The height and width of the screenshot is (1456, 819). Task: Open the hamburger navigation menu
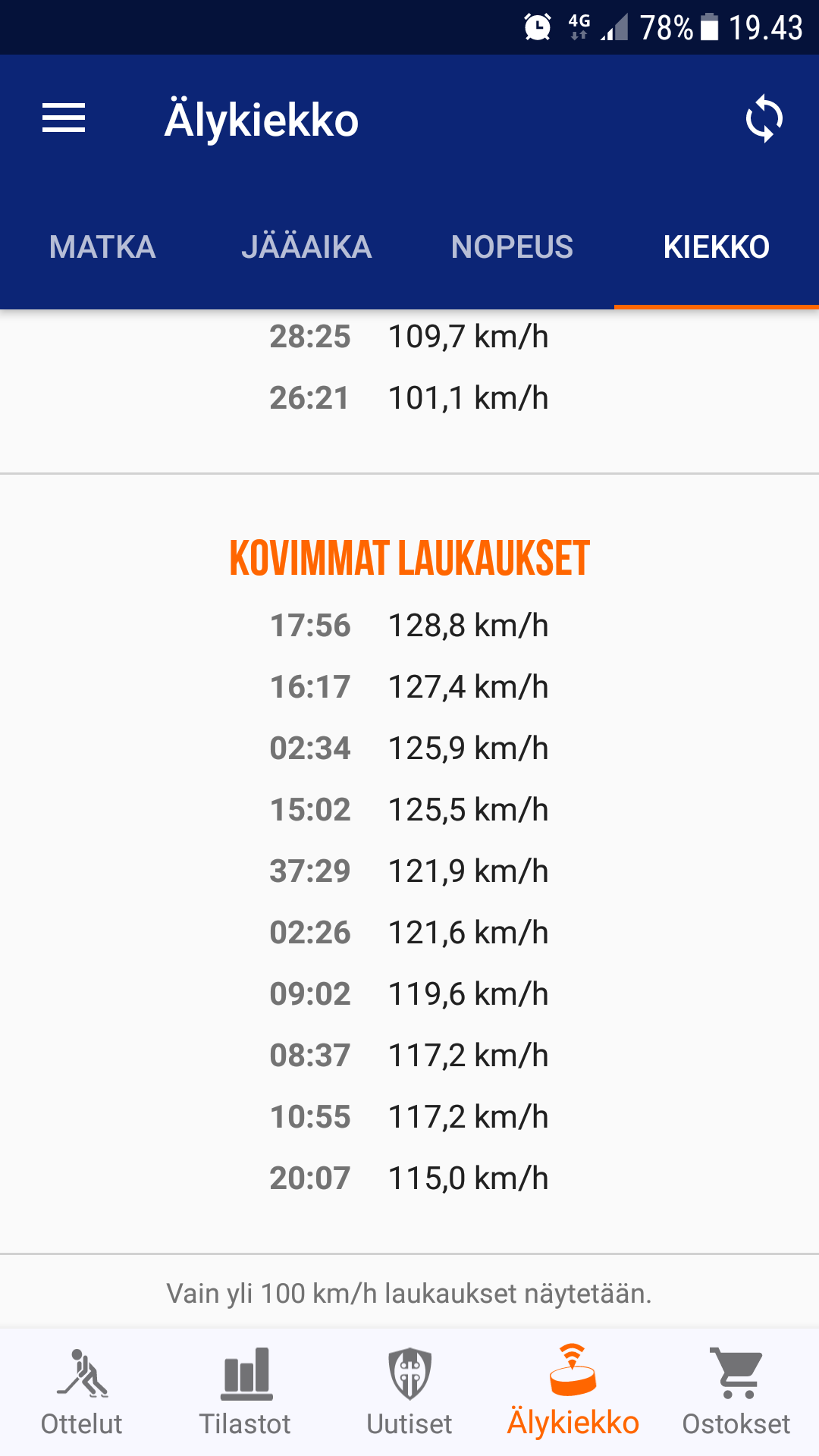click(64, 118)
